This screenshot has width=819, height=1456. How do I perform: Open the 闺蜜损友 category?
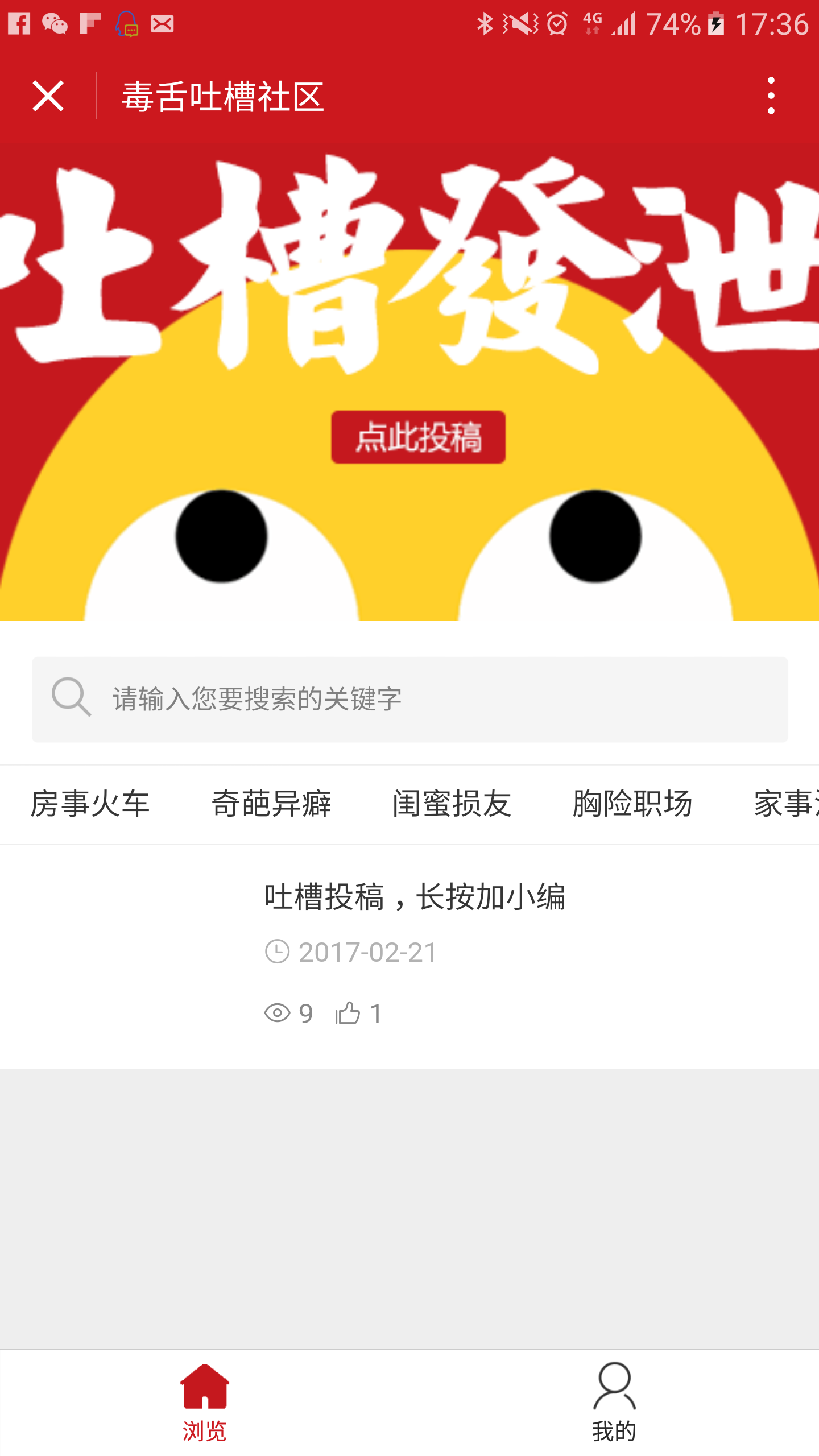pyautogui.click(x=452, y=804)
